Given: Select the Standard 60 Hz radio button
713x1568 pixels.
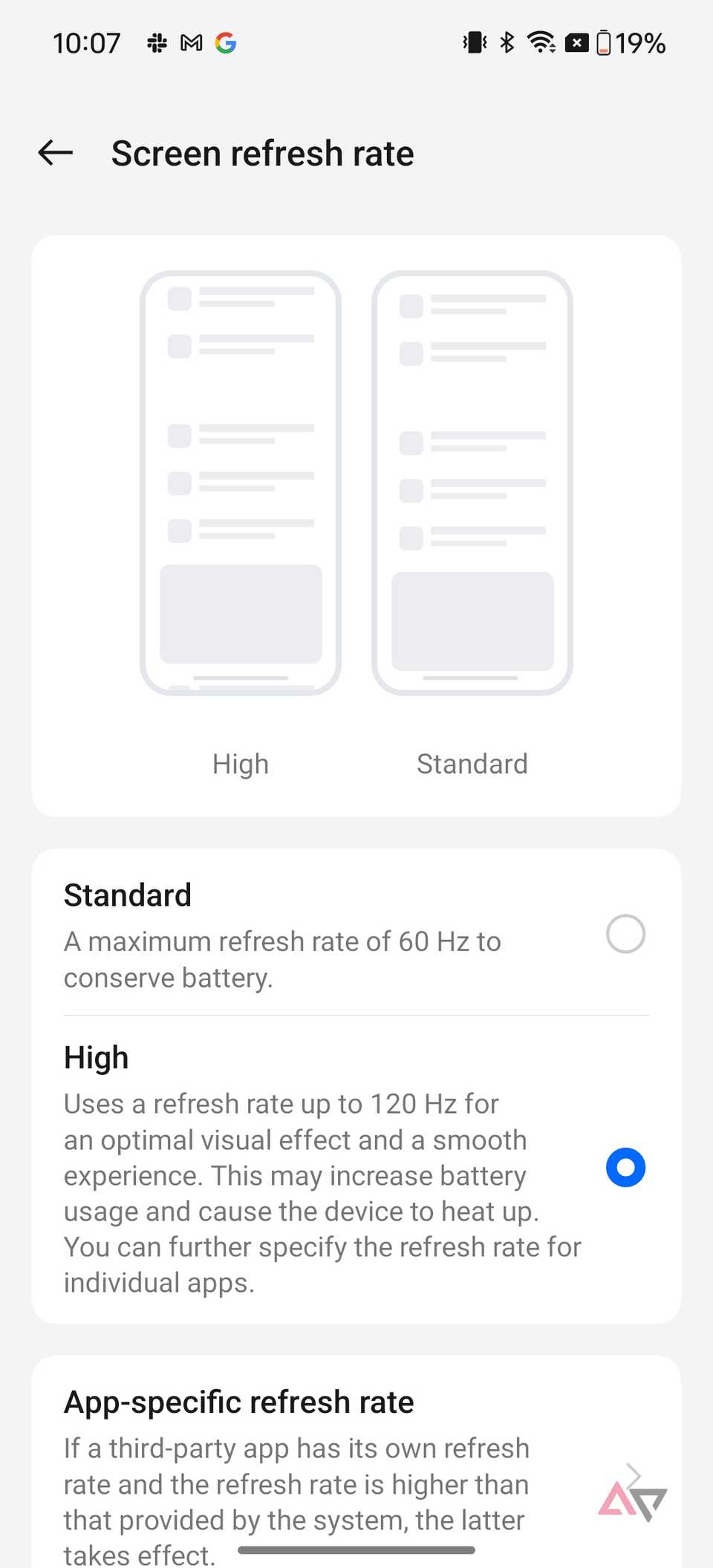Looking at the screenshot, I should [x=625, y=934].
